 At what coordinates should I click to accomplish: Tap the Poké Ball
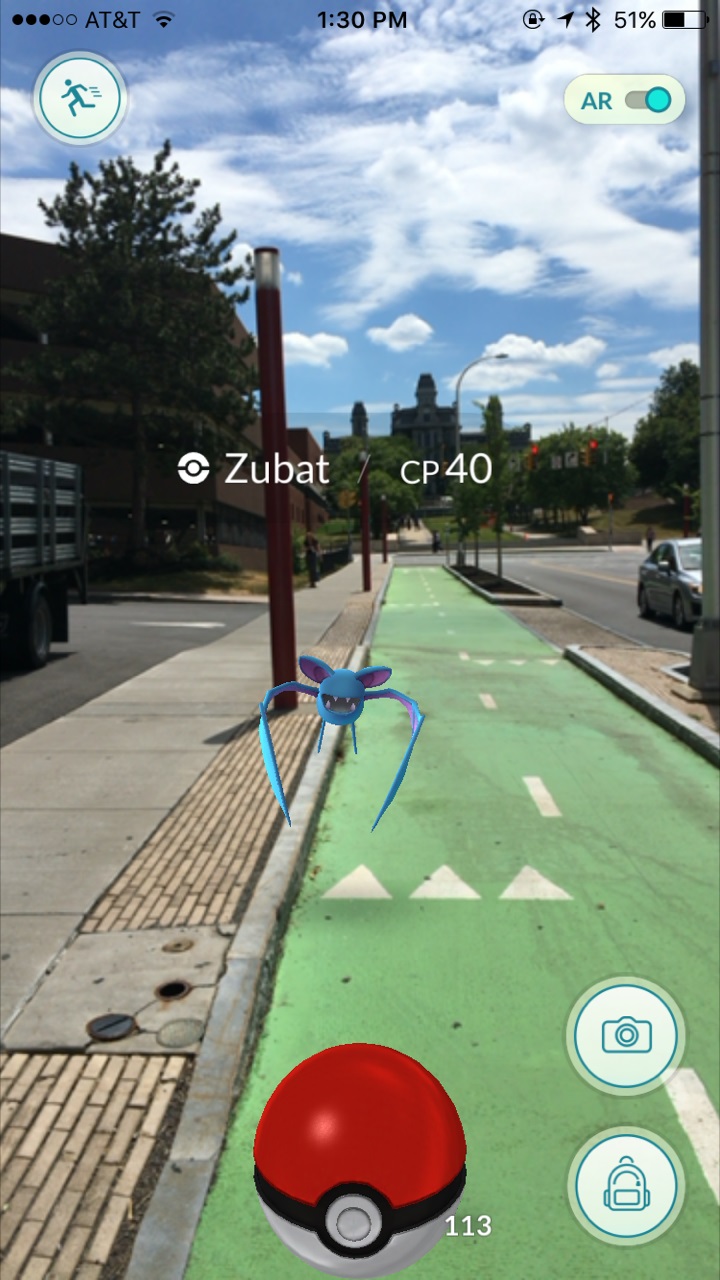360,1160
